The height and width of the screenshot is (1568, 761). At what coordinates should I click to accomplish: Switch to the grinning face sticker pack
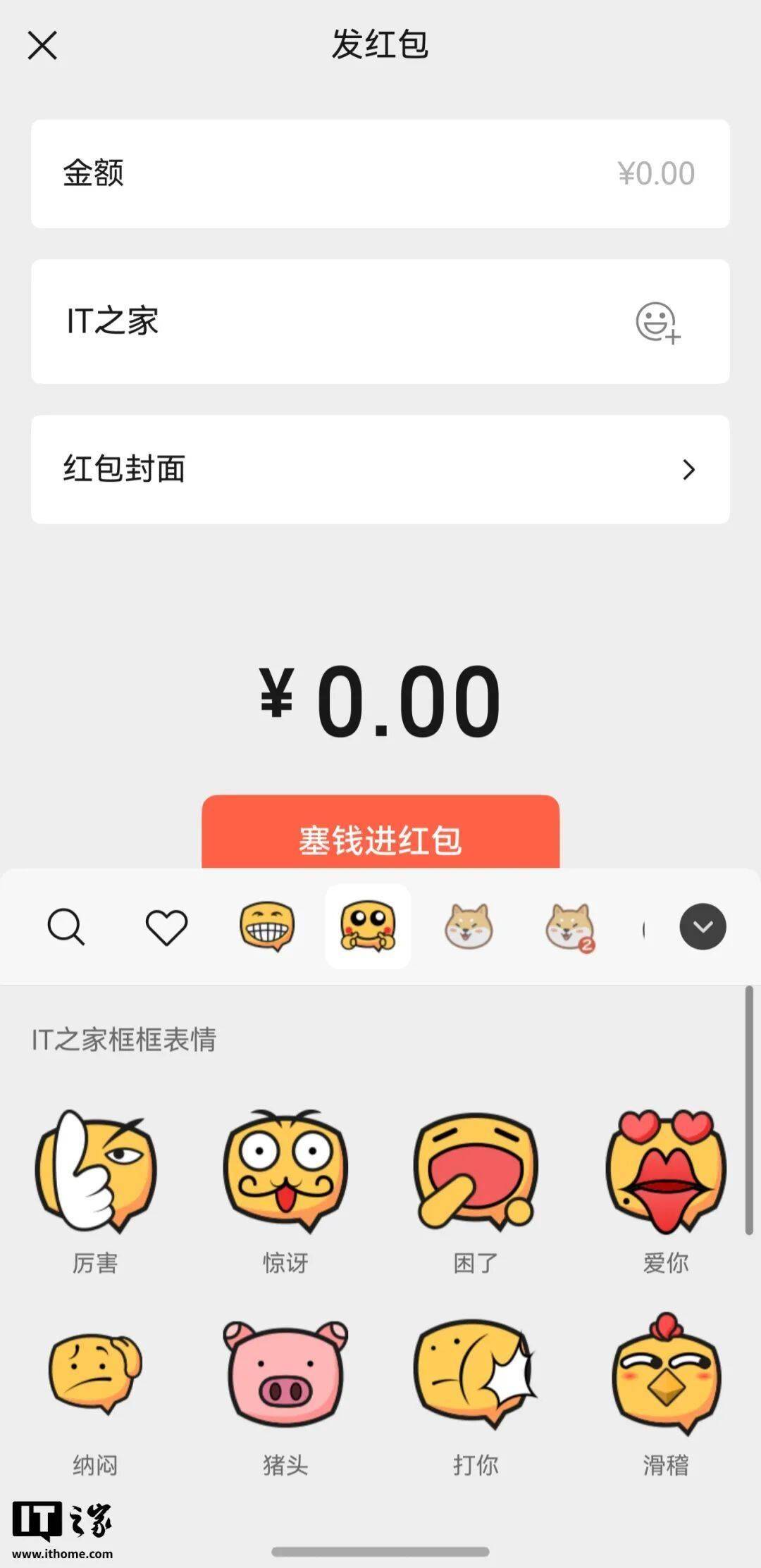pyautogui.click(x=267, y=926)
